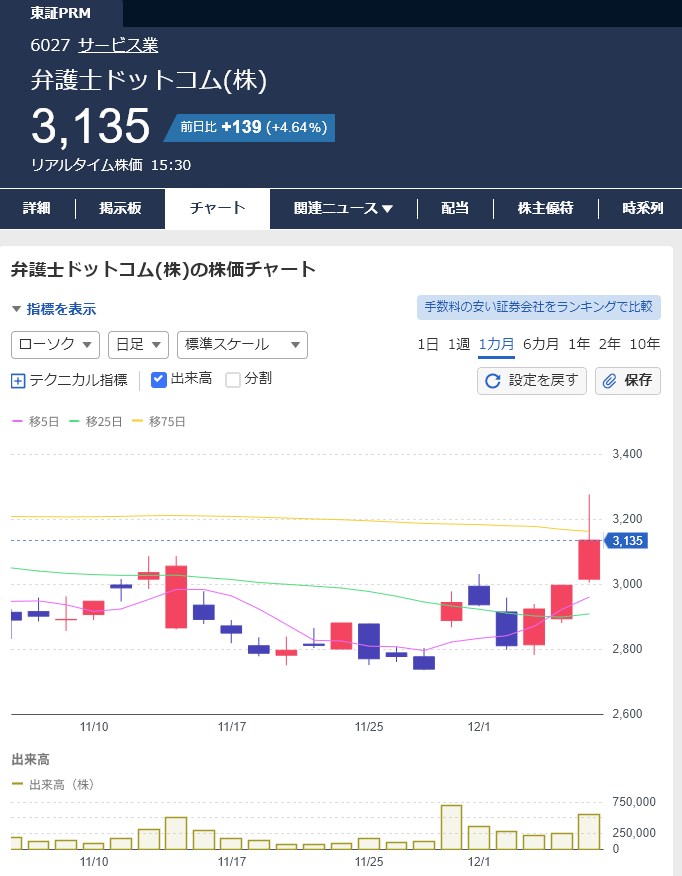
Task: Open the ローソク chart type dropdown
Action: point(55,345)
